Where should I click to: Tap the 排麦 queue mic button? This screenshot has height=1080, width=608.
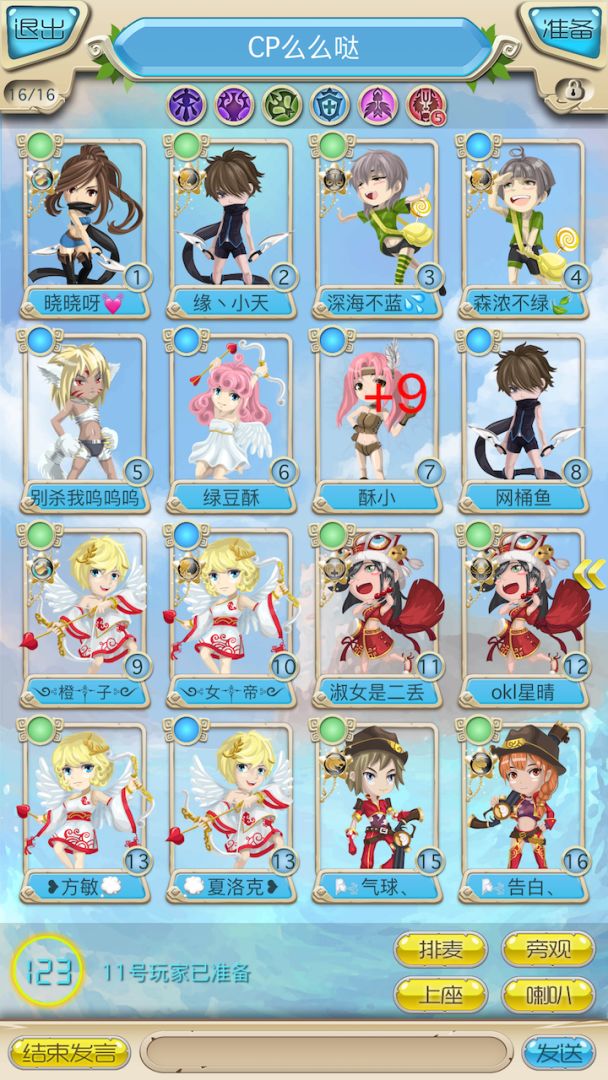(440, 949)
